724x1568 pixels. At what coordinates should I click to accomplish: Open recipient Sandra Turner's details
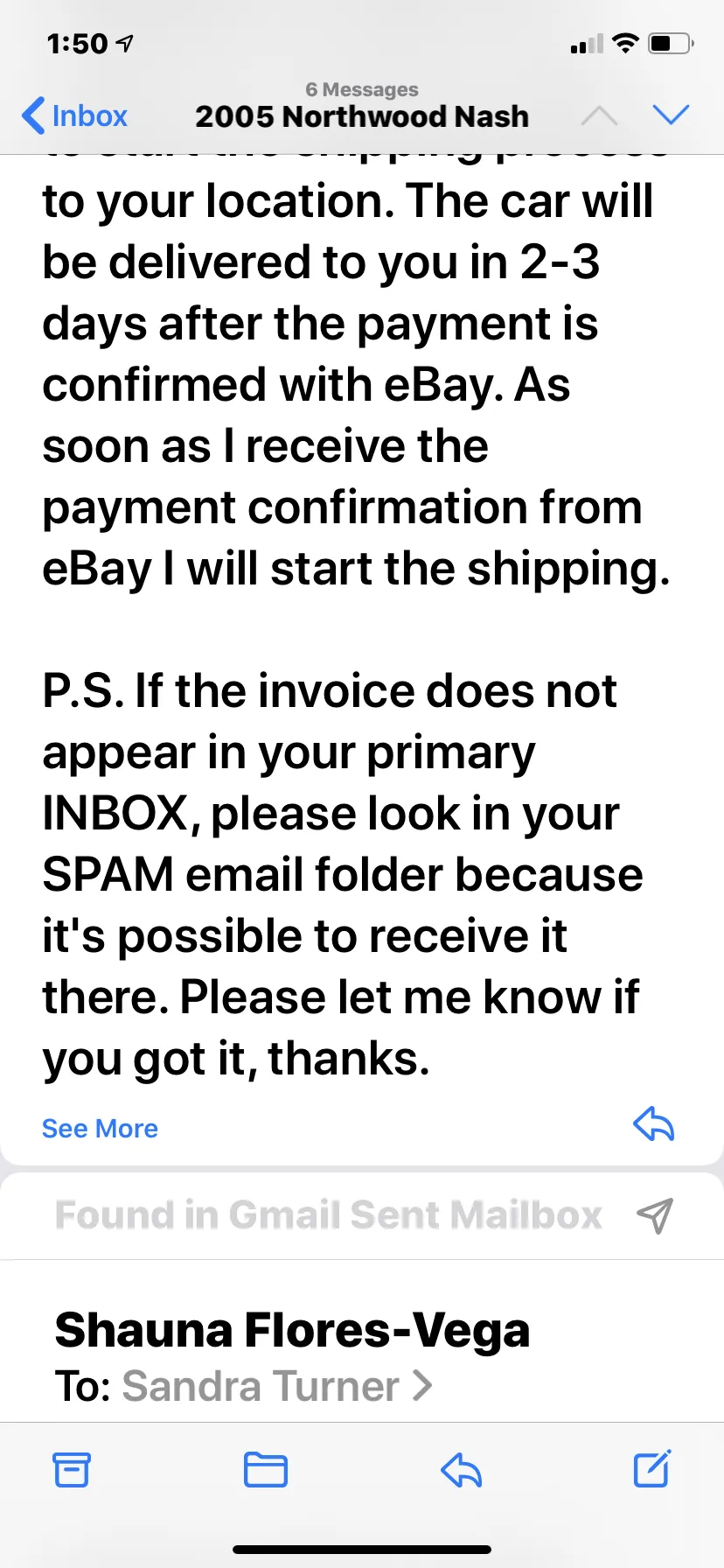(276, 1386)
